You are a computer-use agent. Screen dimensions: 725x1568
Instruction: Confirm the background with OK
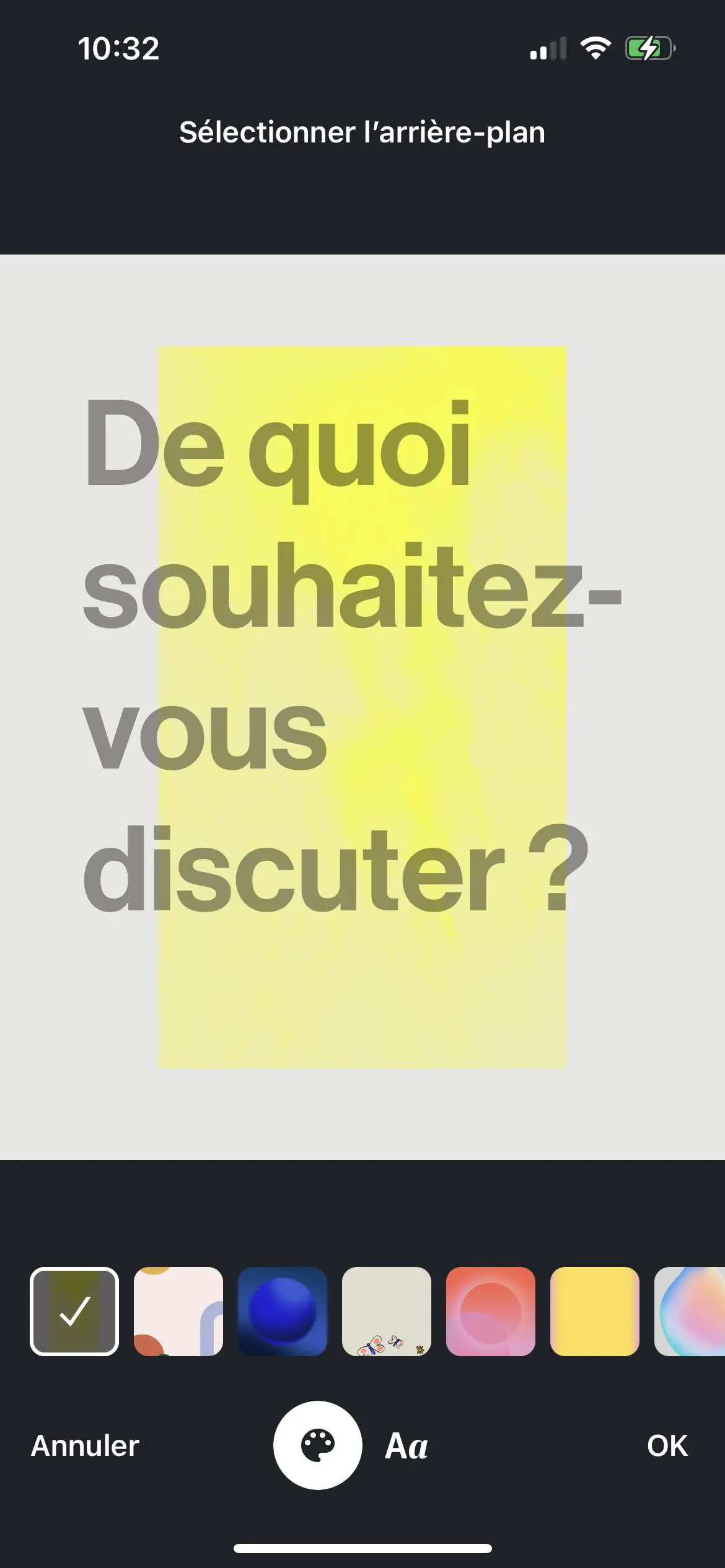(x=667, y=1446)
